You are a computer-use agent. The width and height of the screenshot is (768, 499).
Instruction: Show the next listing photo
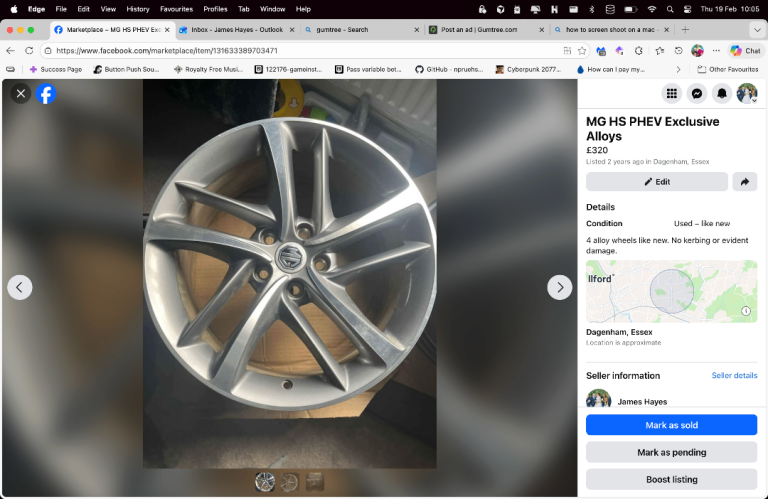tap(559, 287)
